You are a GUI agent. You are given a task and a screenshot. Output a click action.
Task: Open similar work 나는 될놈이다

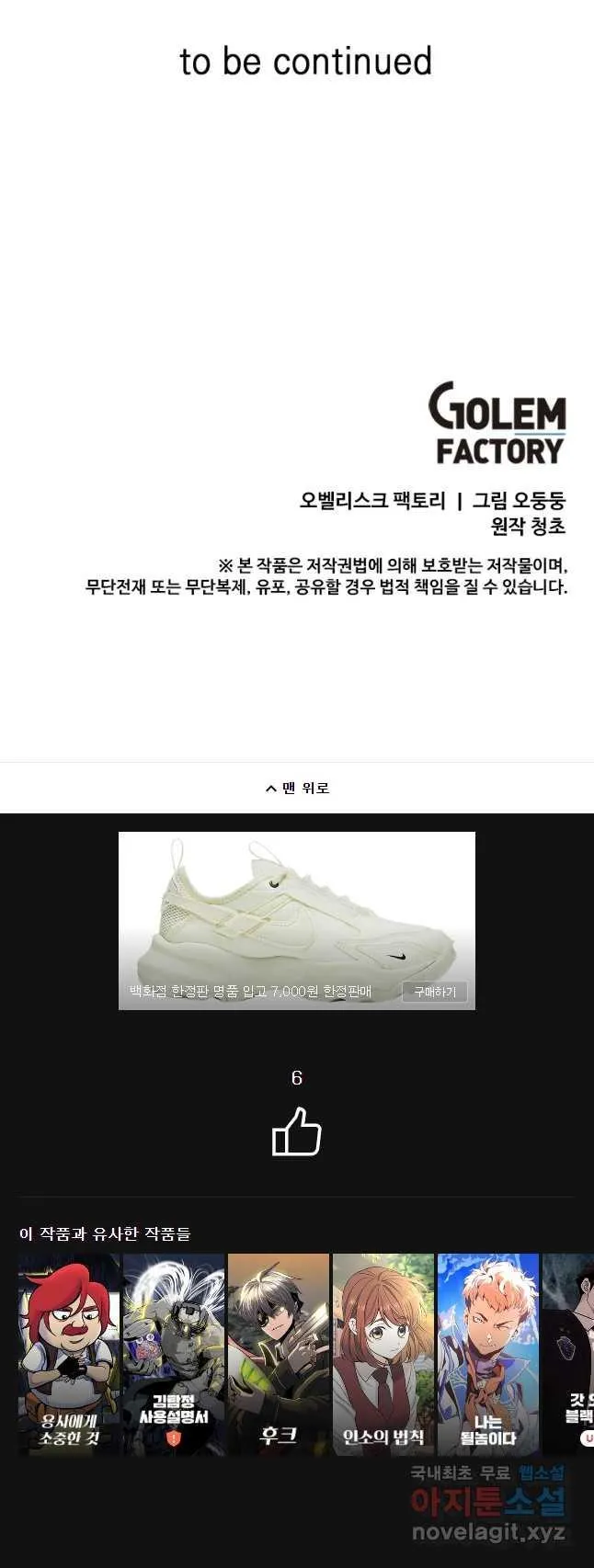tap(487, 1353)
